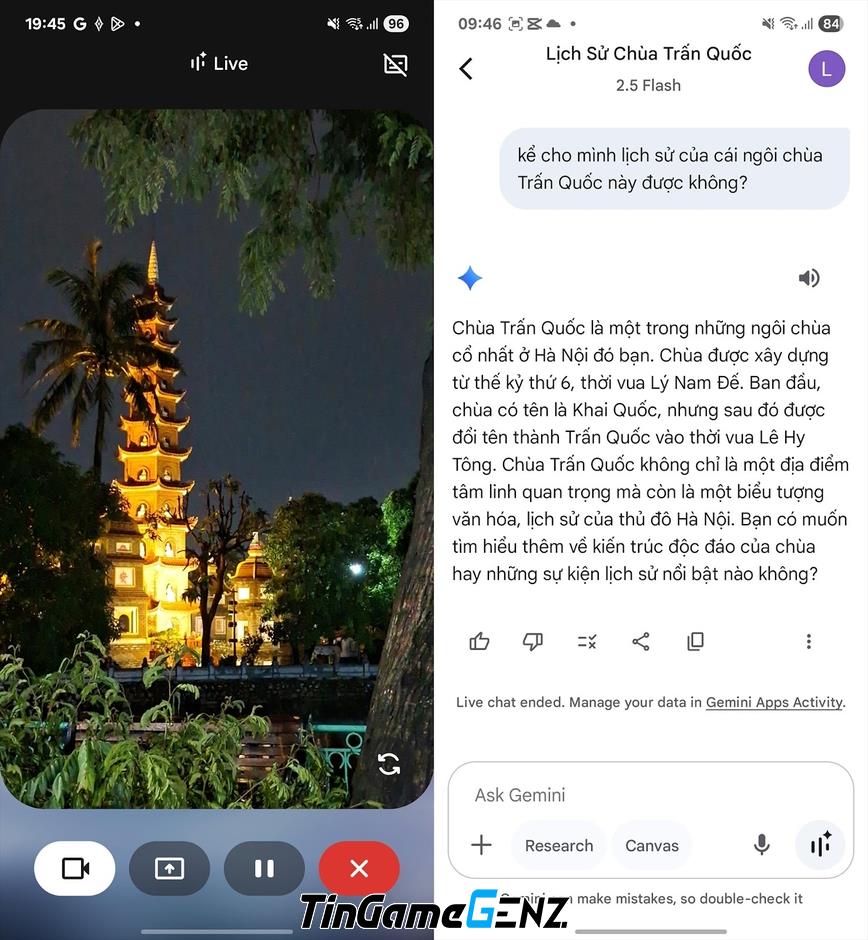868x940 pixels.
Task: Like the Gemini response
Action: click(480, 642)
